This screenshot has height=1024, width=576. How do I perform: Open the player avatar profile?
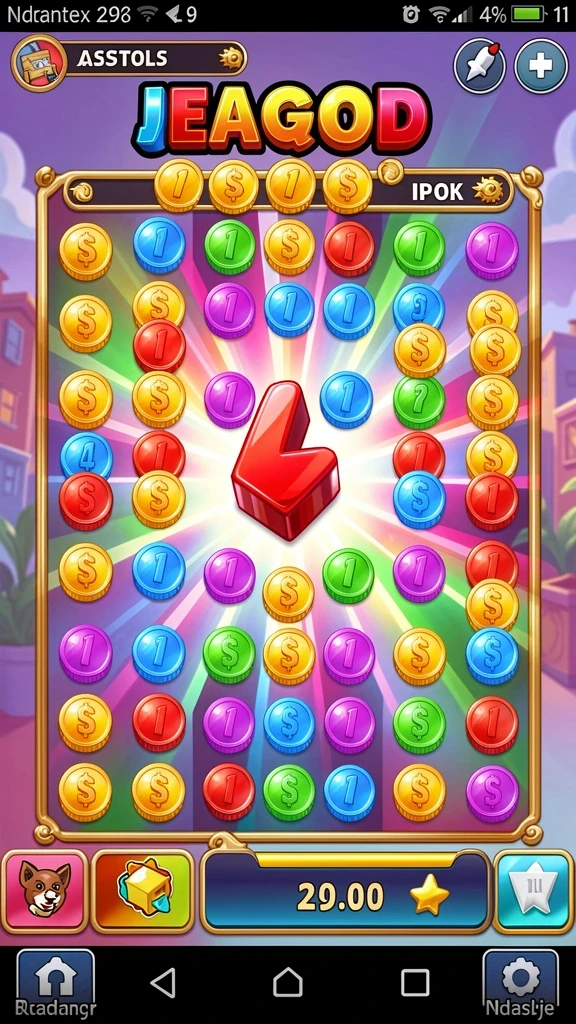pyautogui.click(x=39, y=63)
